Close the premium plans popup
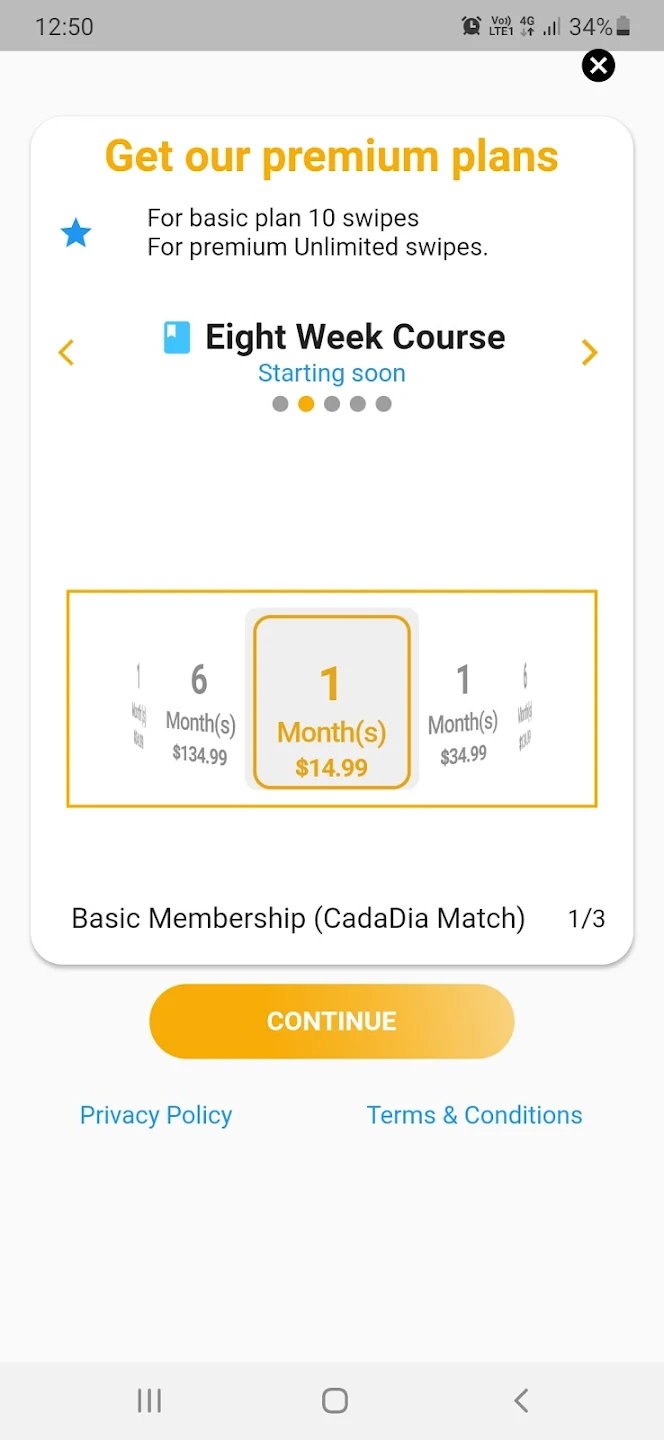The image size is (664, 1440). (x=598, y=66)
